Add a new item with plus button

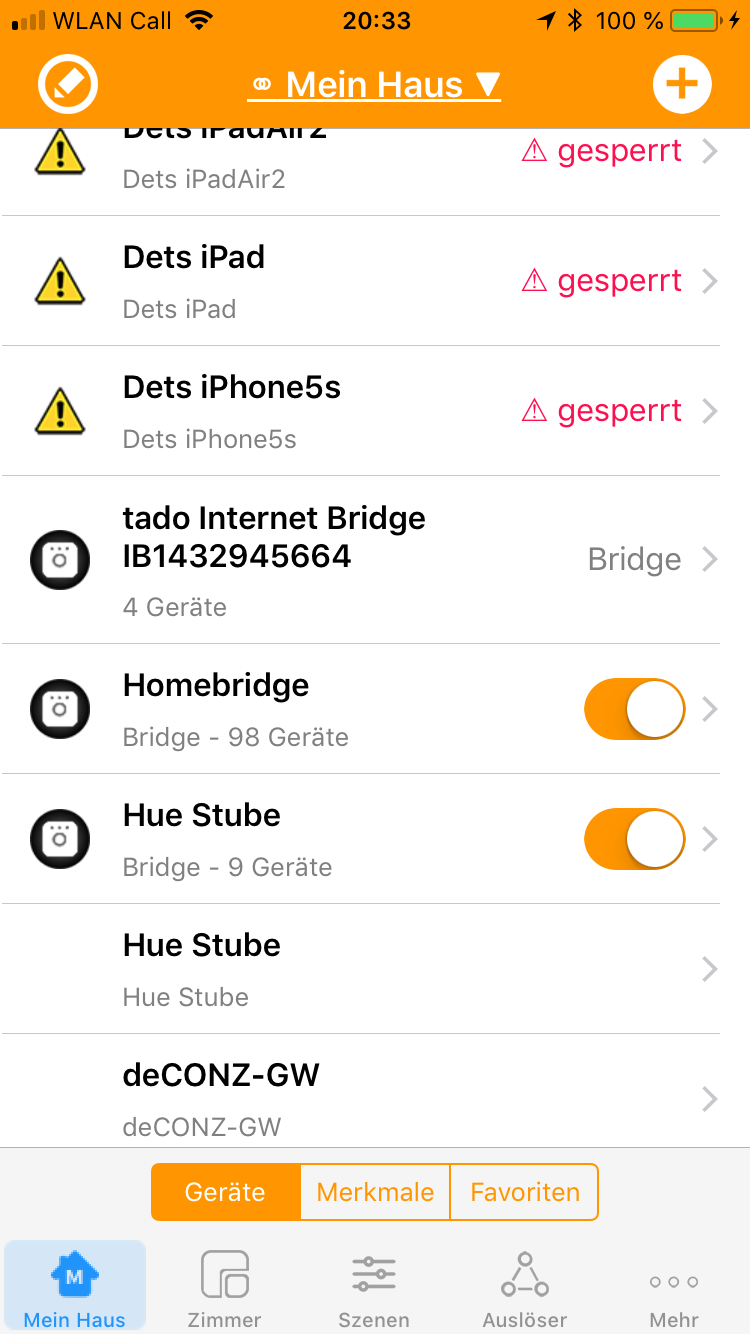(x=682, y=85)
